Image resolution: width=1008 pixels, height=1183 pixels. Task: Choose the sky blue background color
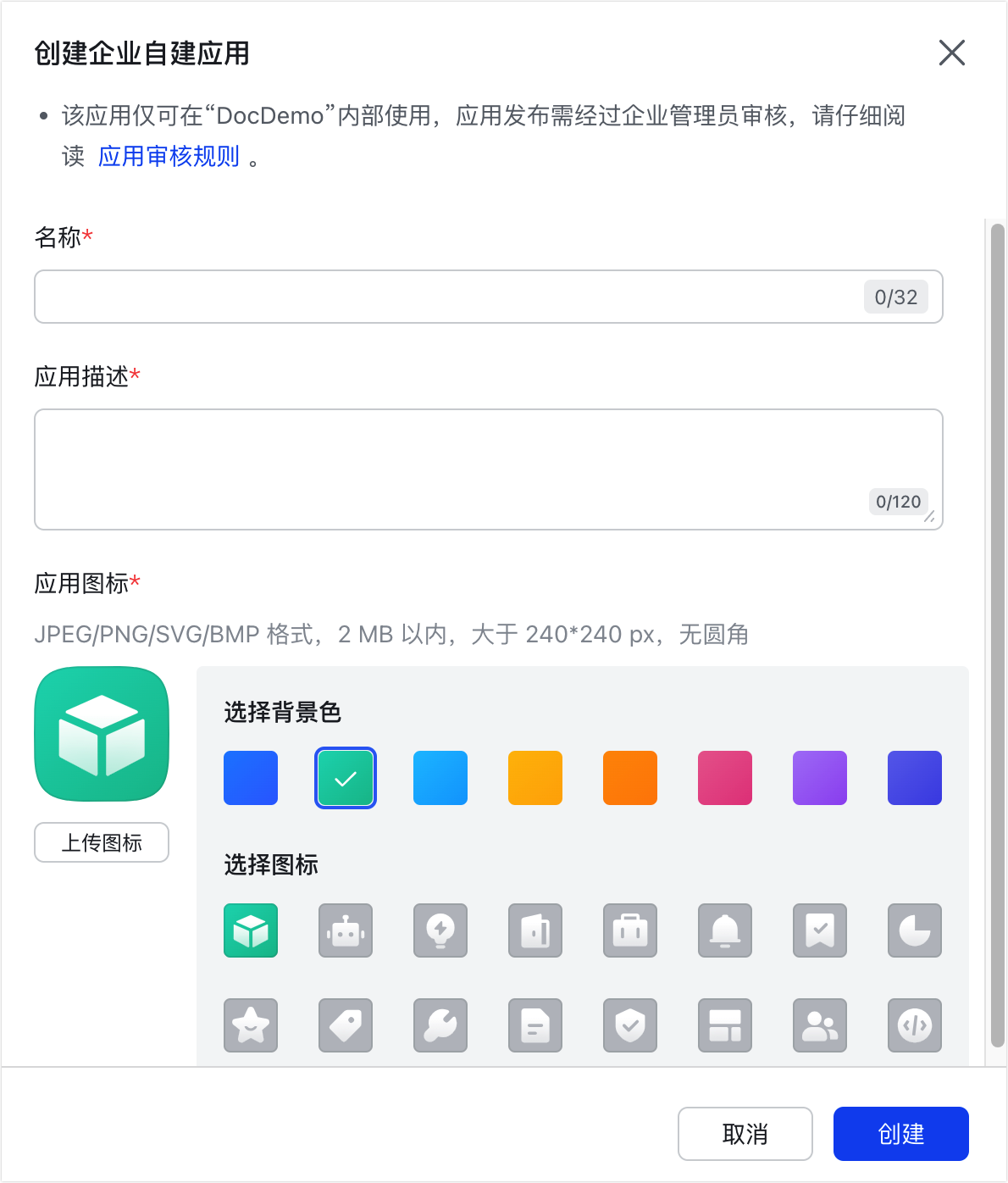point(440,778)
